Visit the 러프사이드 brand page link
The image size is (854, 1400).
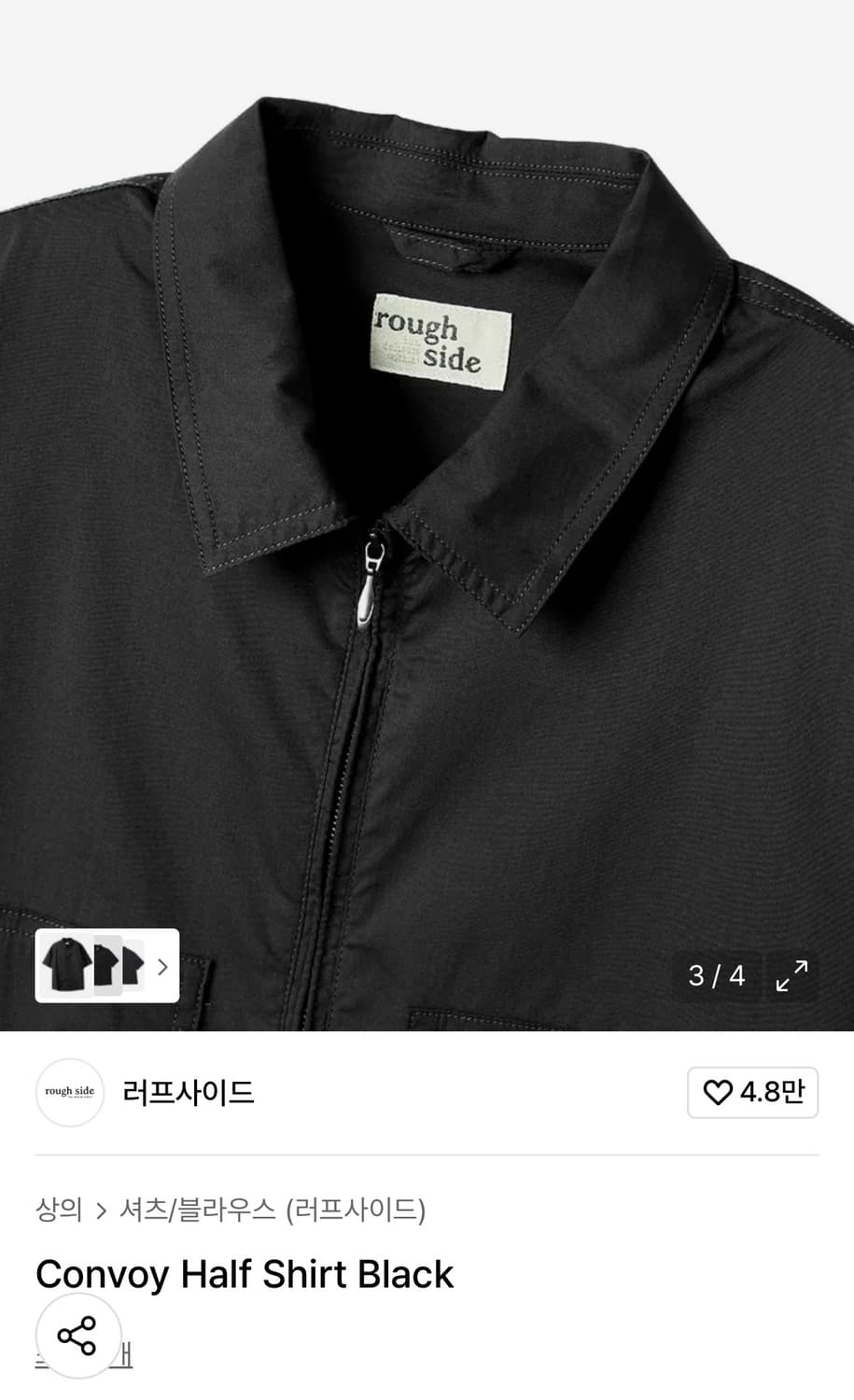click(188, 1092)
